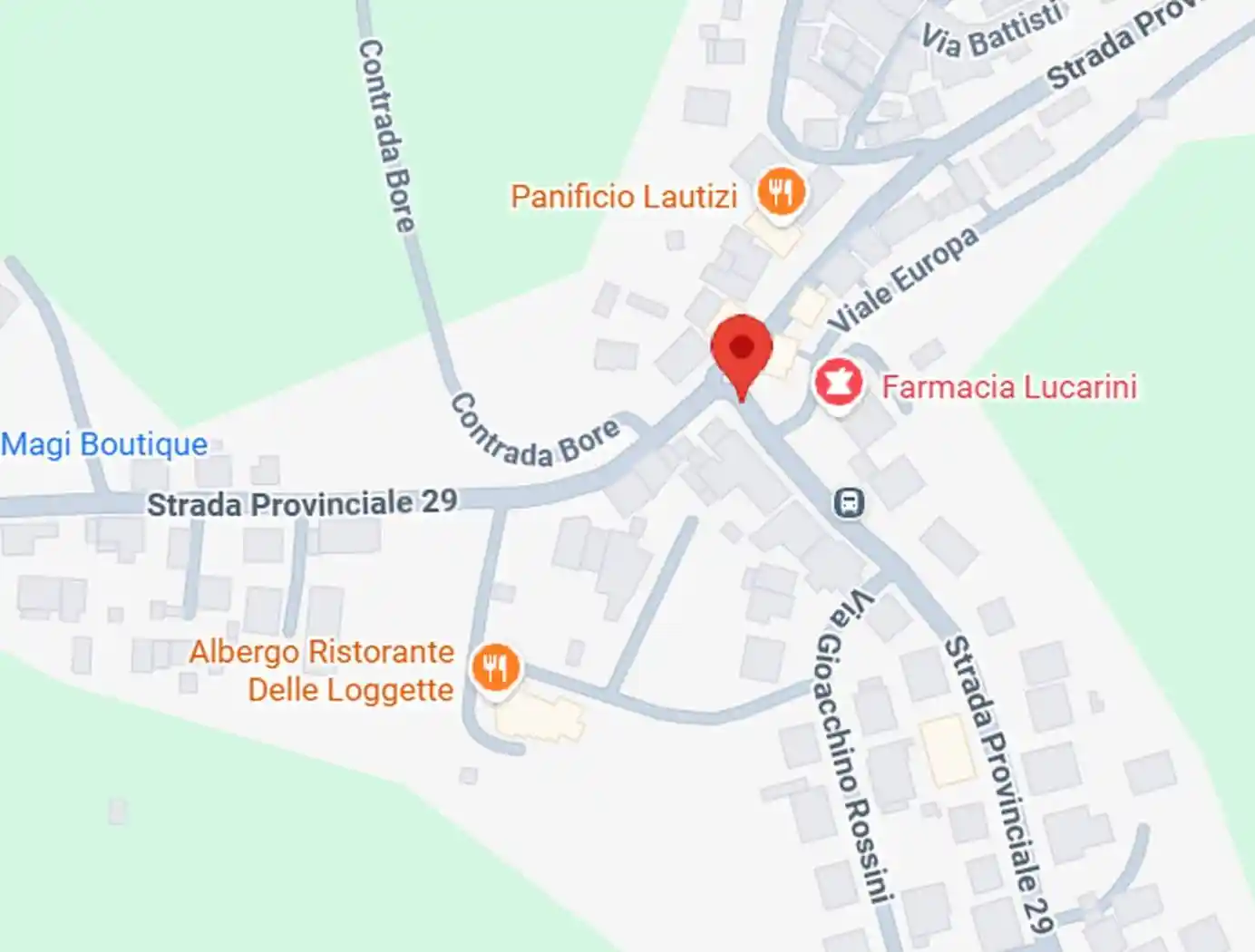The width and height of the screenshot is (1255, 952).
Task: Select the Magi Boutique place label
Action: point(104,444)
